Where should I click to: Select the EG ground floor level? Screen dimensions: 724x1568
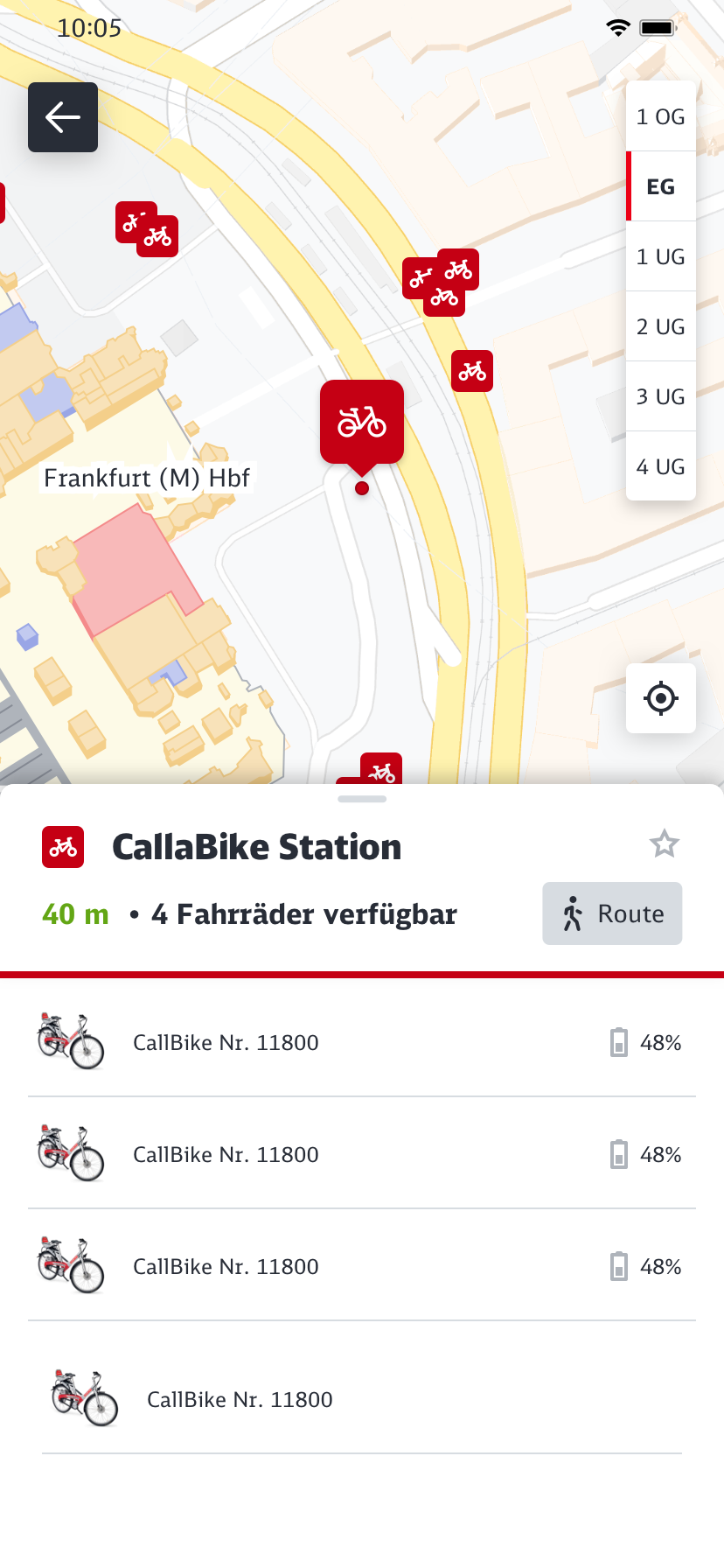[x=660, y=186]
